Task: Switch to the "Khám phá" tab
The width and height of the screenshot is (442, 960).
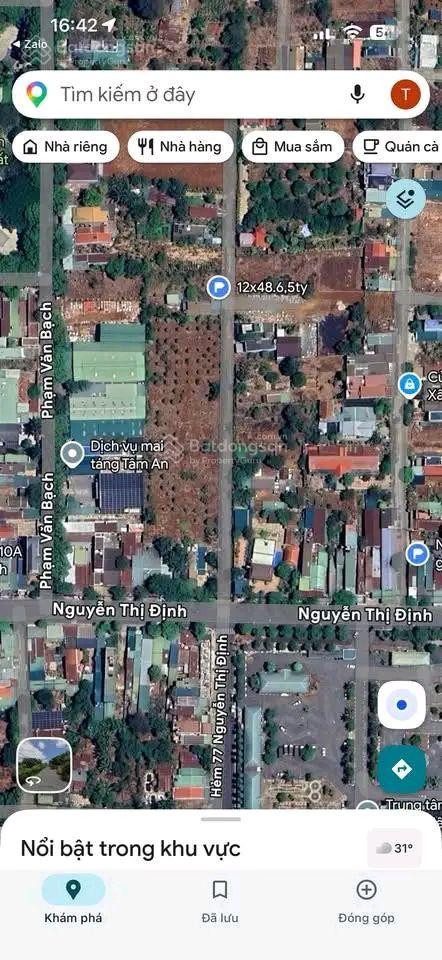Action: [73, 899]
